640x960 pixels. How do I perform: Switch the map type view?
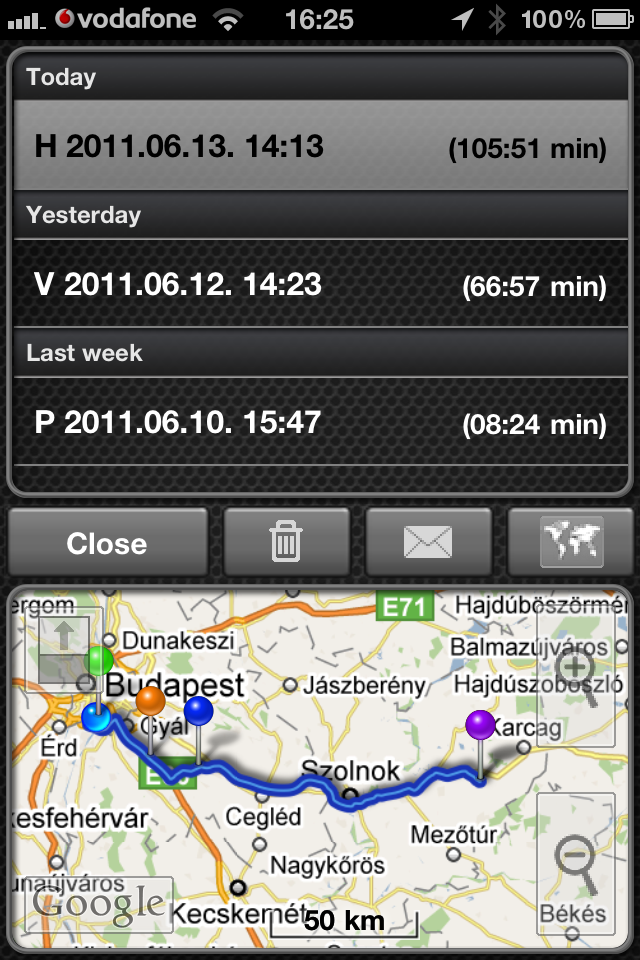tap(570, 543)
